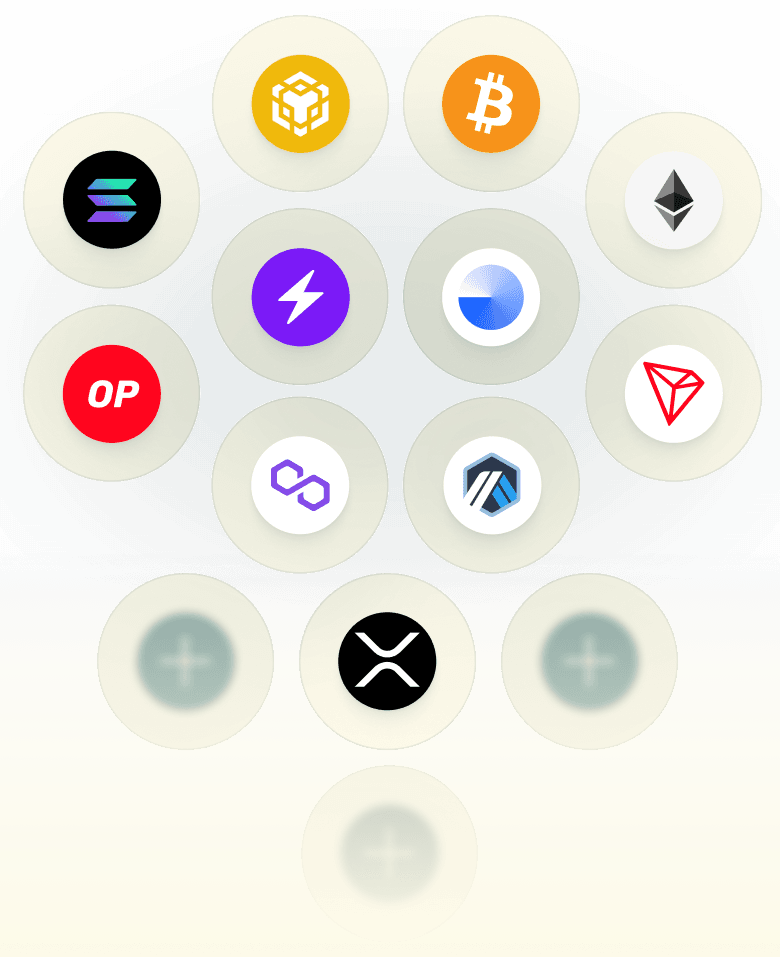Tap the dimmed plus circle at the bottom
Image resolution: width=780 pixels, height=957 pixels.
(389, 852)
